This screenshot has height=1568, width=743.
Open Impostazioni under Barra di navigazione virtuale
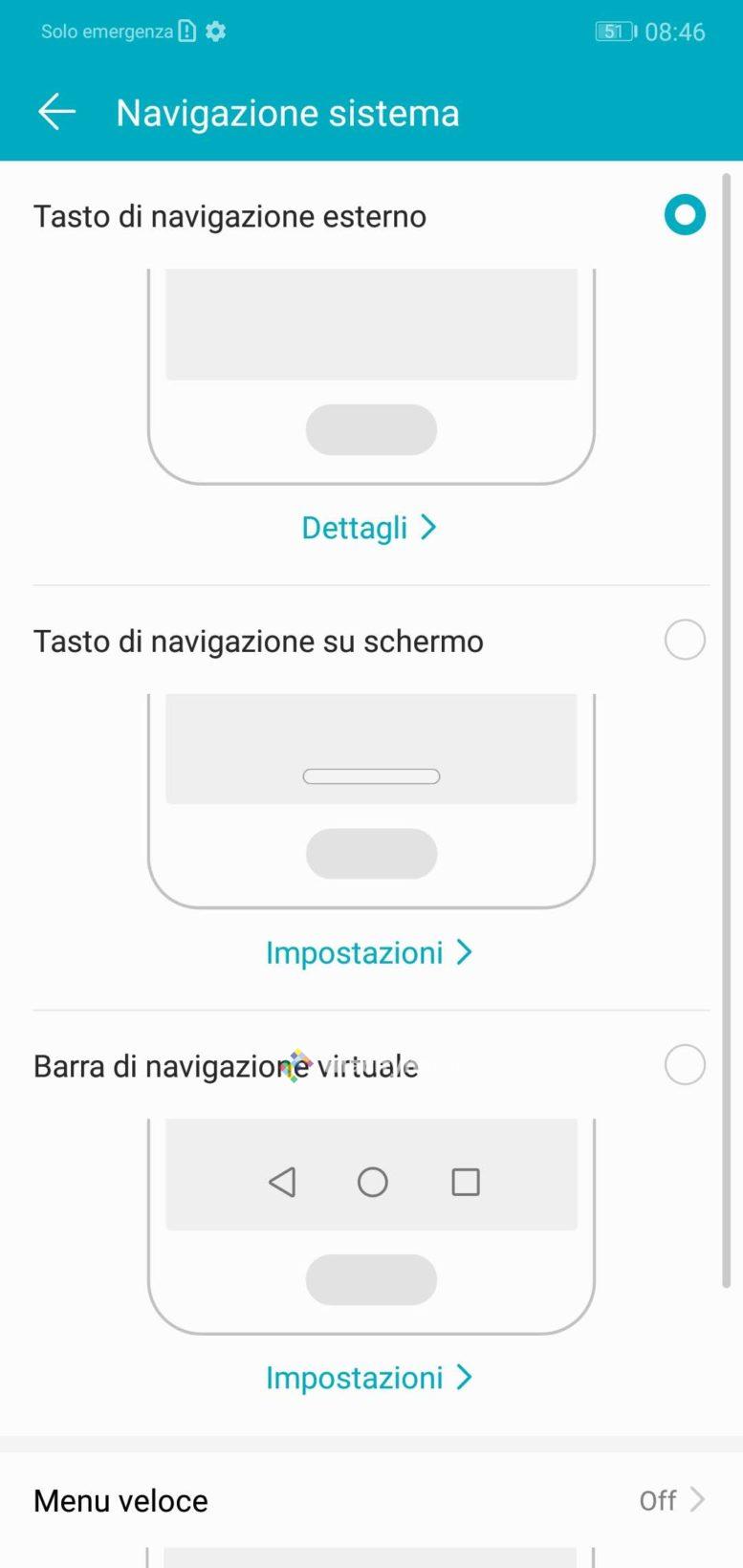click(x=369, y=1378)
